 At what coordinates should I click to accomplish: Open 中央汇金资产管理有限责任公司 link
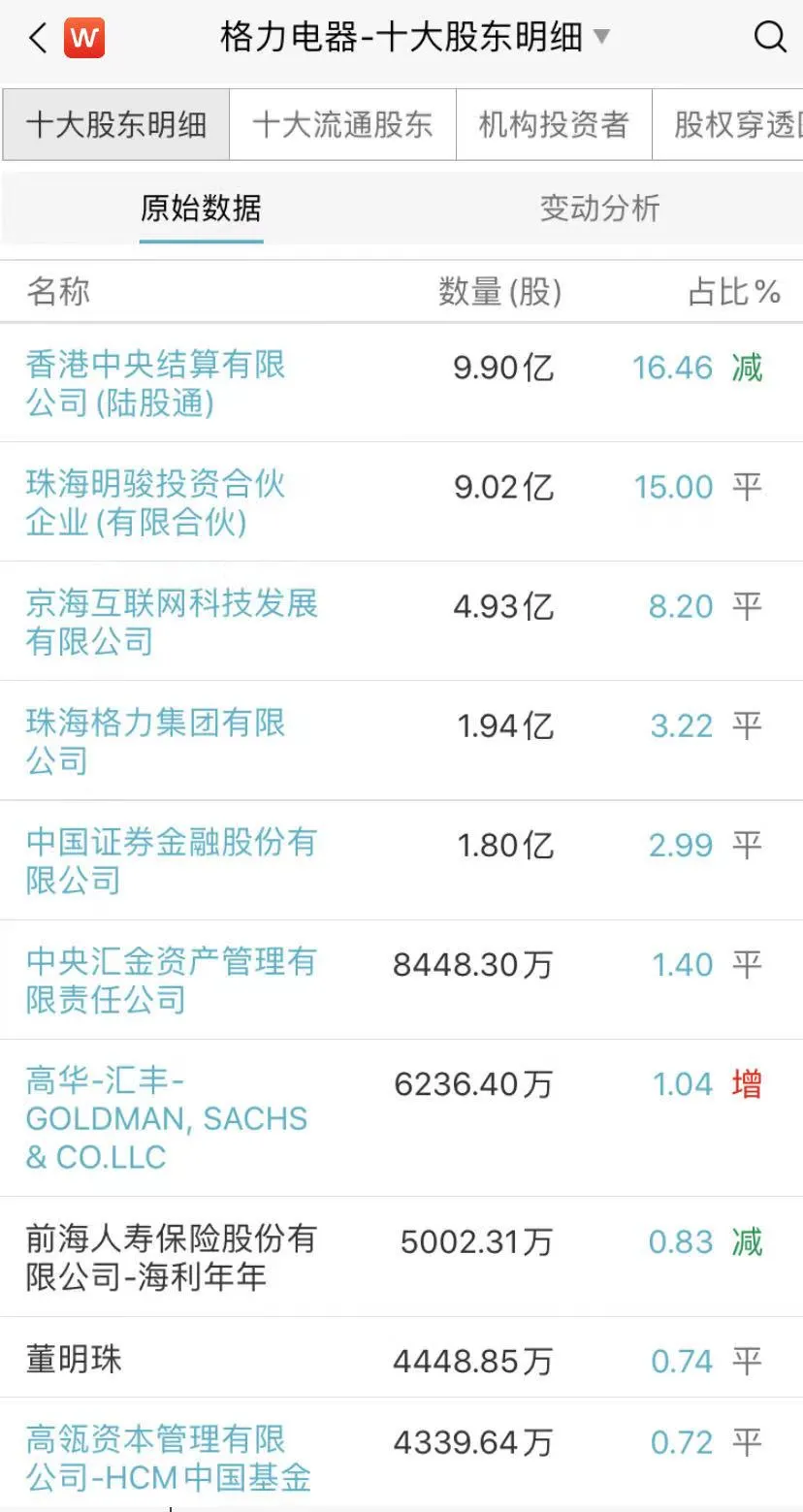[171, 980]
